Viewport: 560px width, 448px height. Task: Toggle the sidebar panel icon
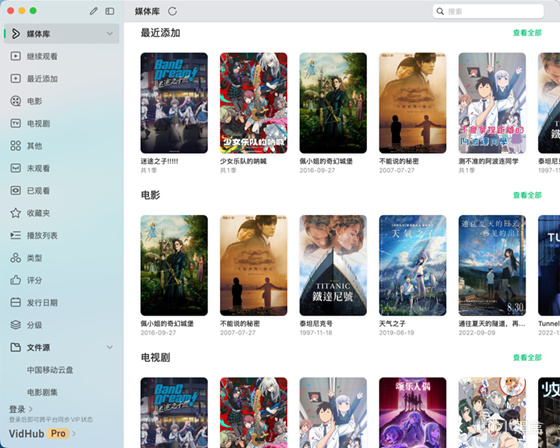pos(110,11)
